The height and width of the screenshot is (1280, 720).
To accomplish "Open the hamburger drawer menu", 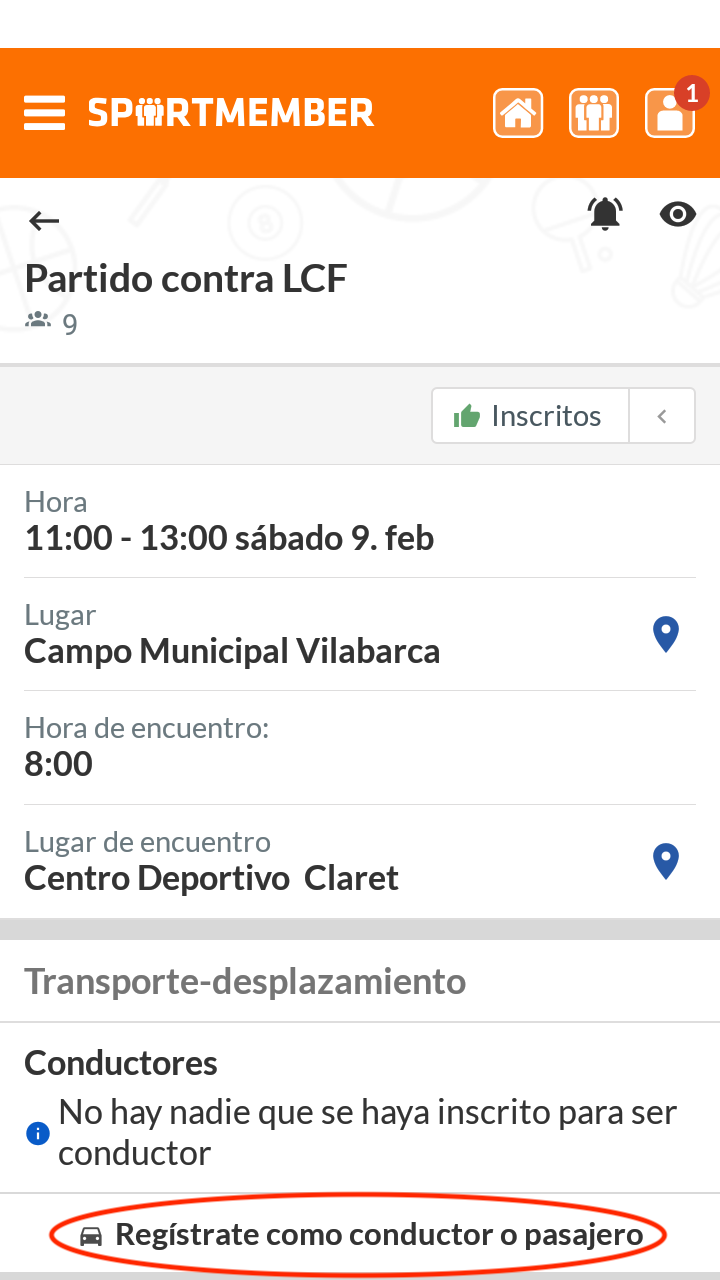I will click(x=44, y=113).
